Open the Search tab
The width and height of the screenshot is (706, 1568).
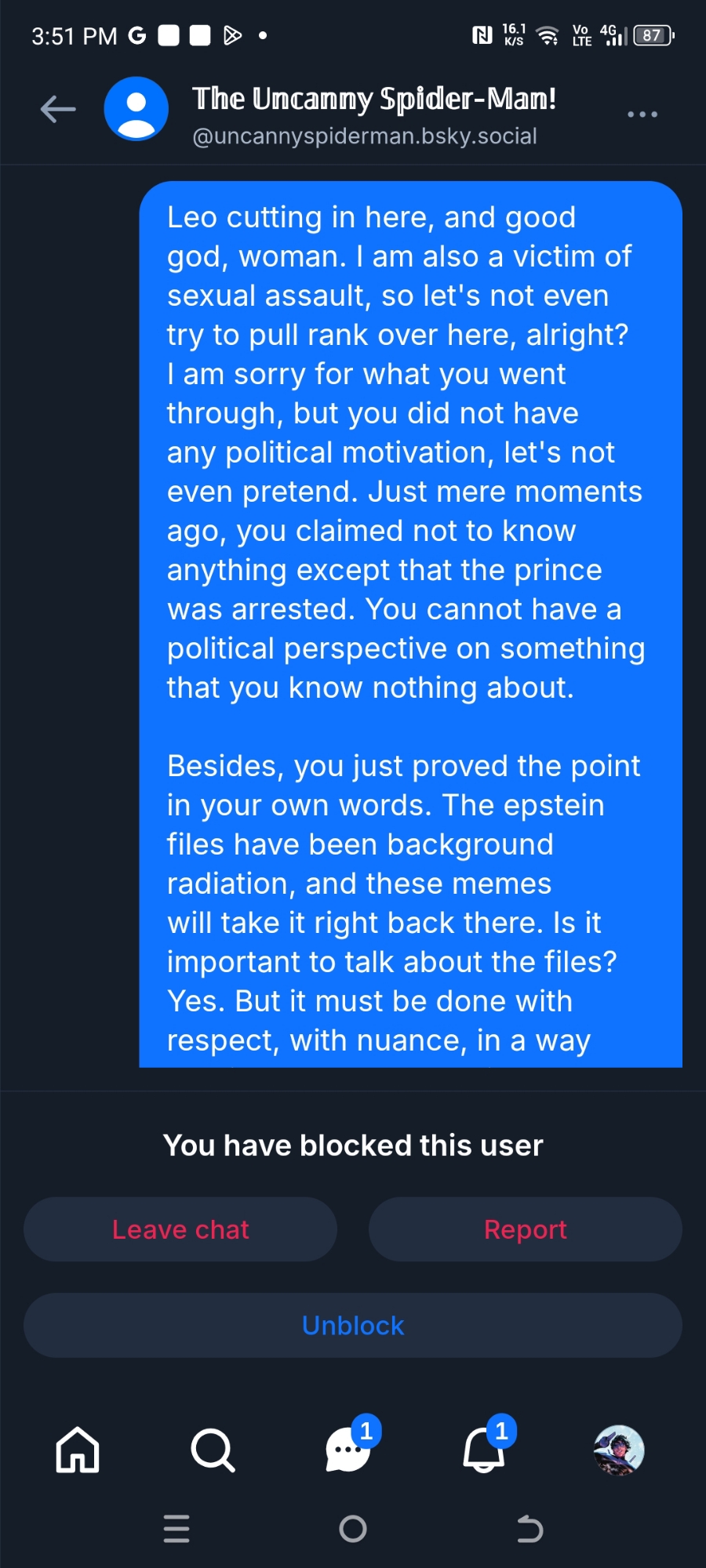[x=213, y=1450]
